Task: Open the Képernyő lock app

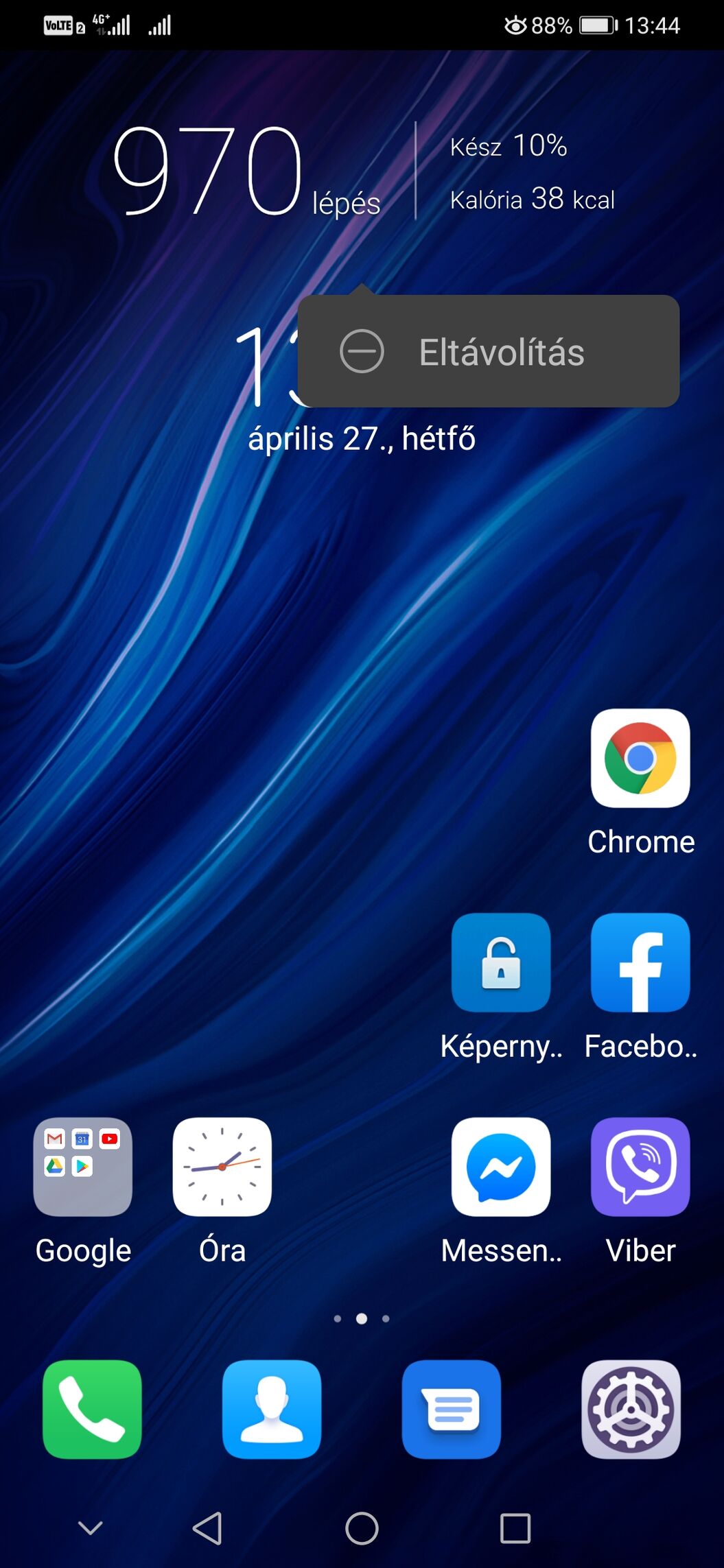Action: coord(501,962)
